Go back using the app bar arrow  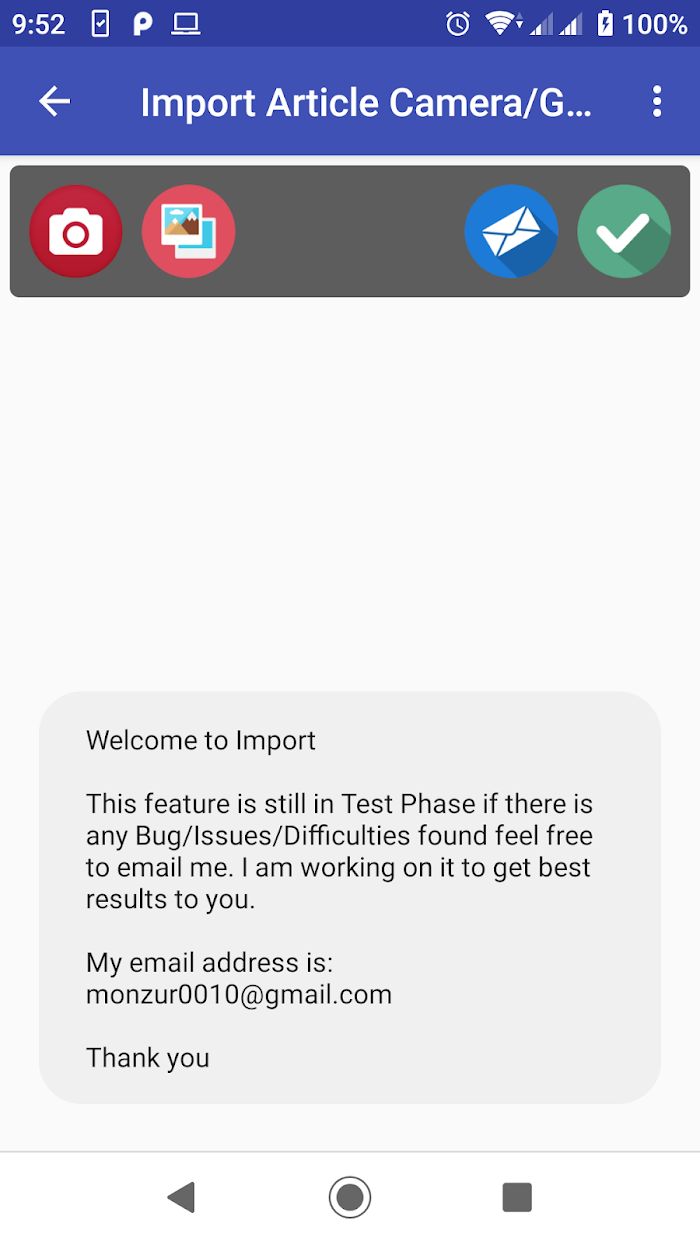point(55,101)
